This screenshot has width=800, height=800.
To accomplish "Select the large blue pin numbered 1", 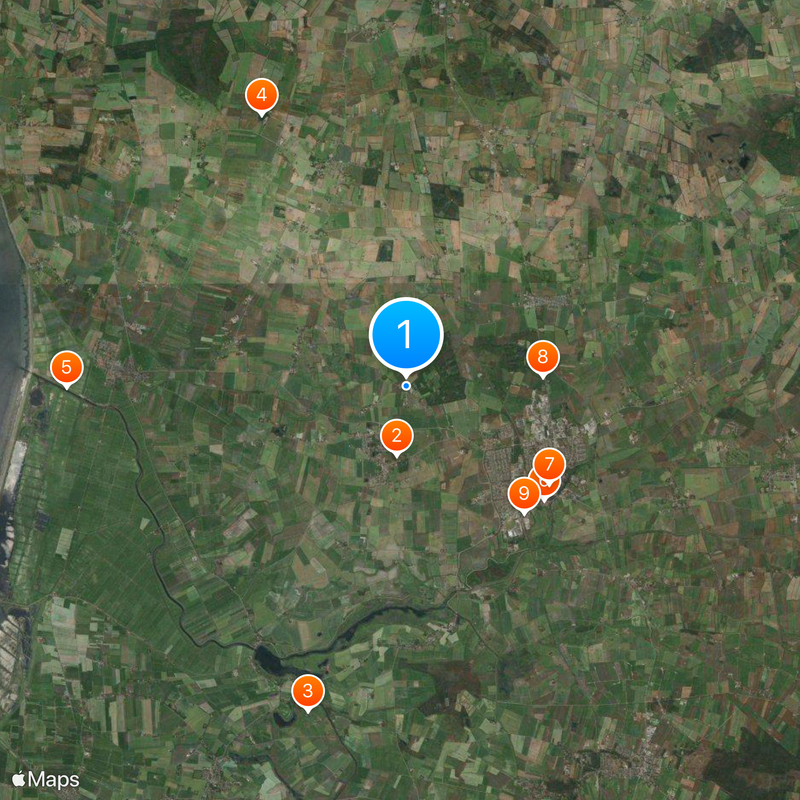I will click(406, 334).
